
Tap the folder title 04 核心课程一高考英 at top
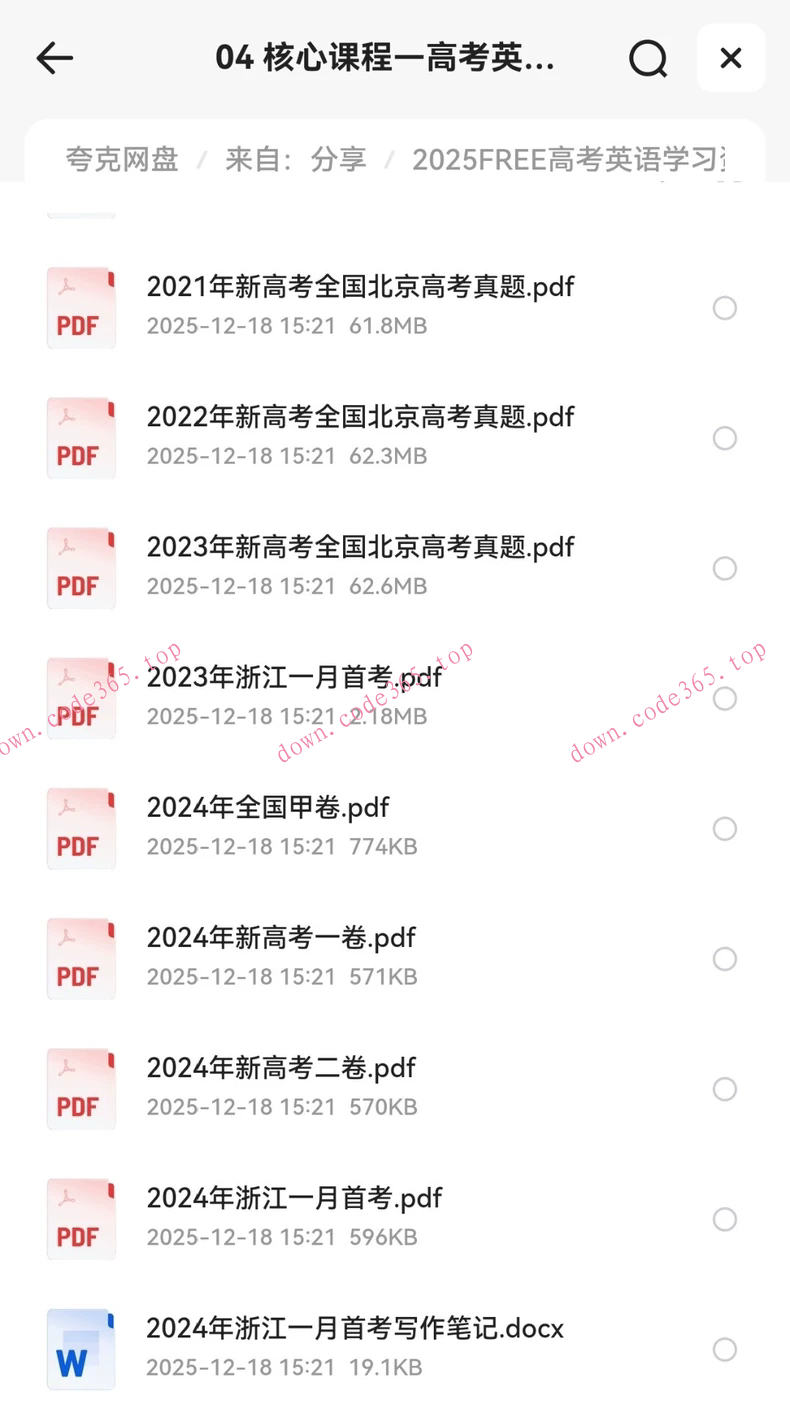[x=390, y=58]
